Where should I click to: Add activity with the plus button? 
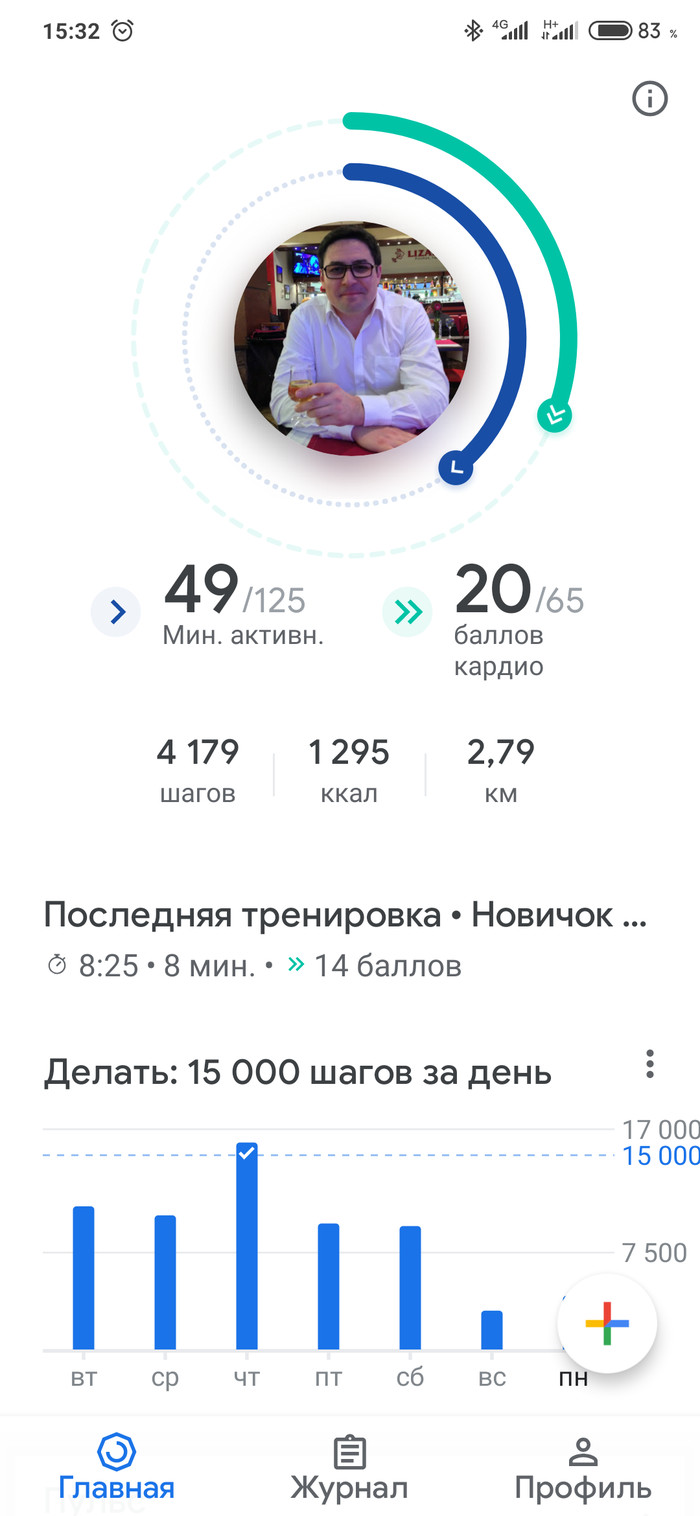(x=607, y=1324)
